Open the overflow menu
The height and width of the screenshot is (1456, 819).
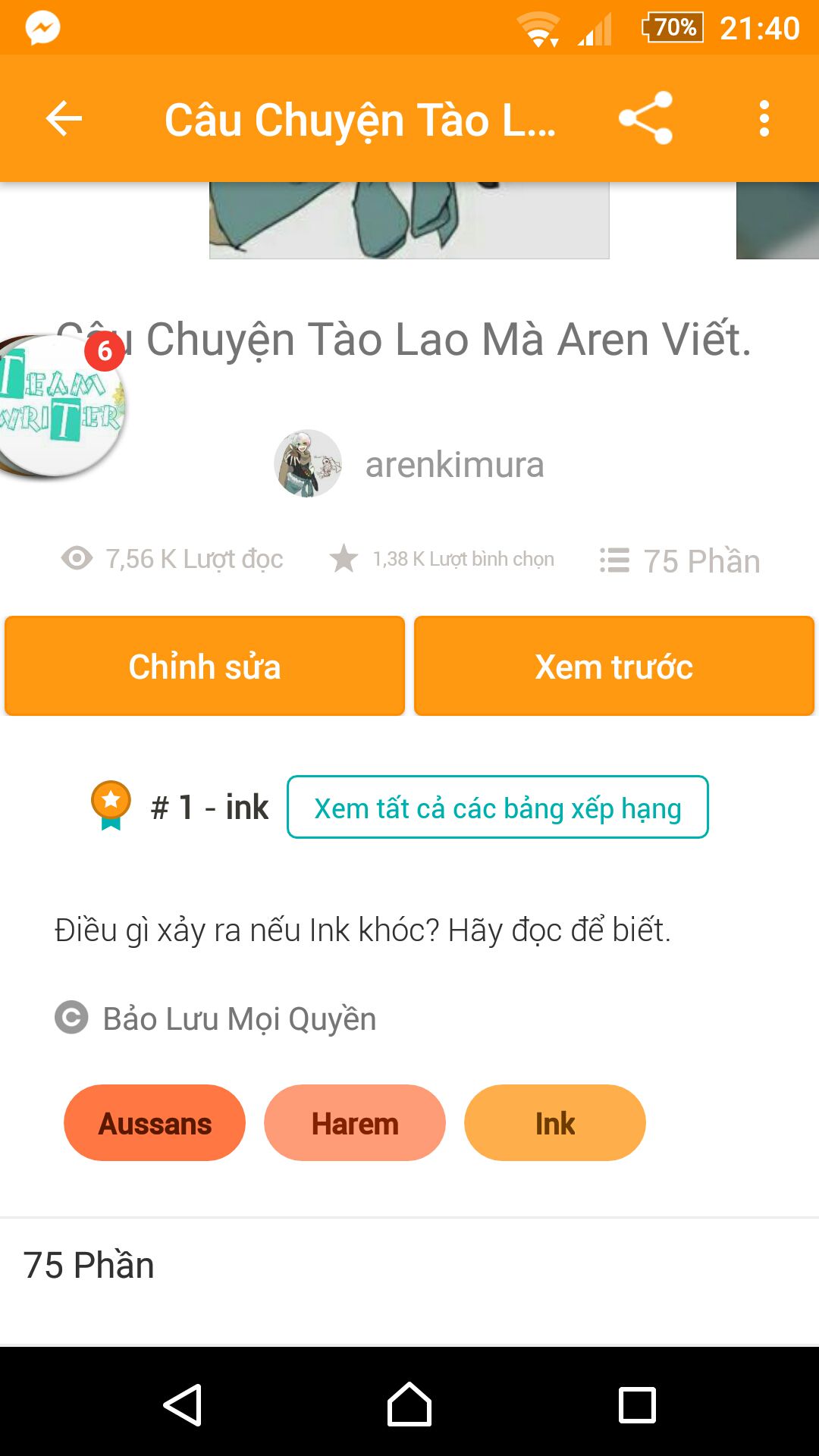(764, 119)
